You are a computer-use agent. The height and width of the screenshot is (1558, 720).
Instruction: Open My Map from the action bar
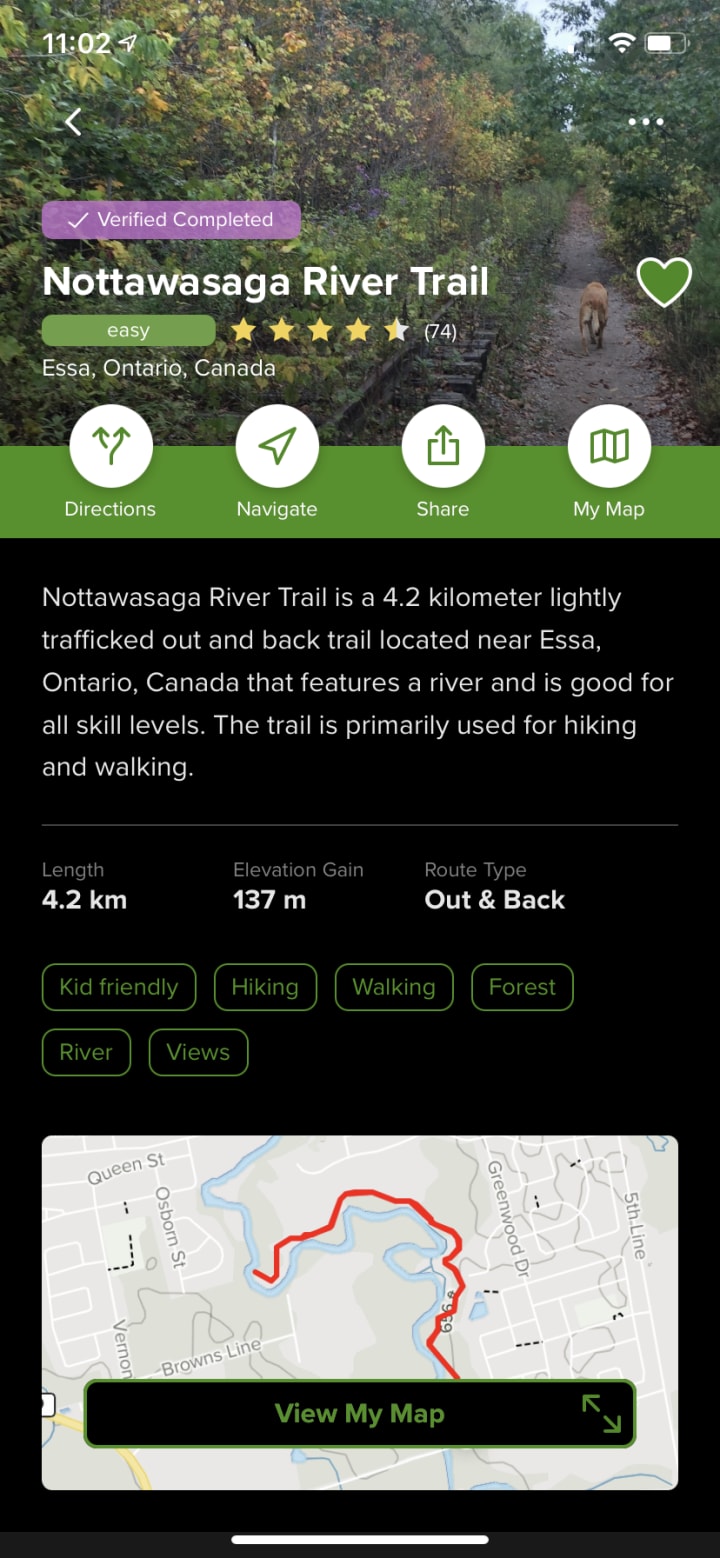(609, 446)
